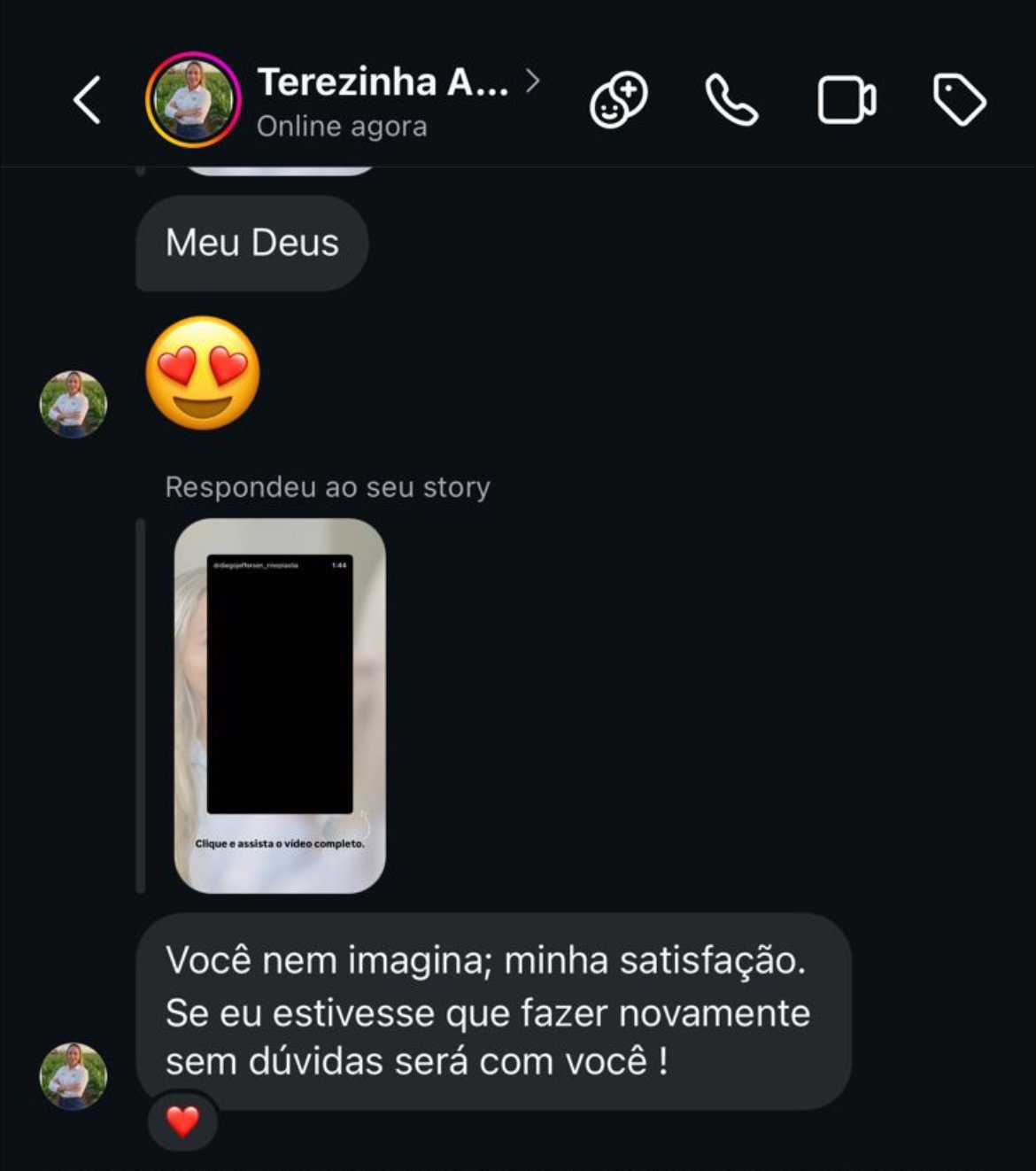1036x1171 pixels.
Task: View the heart reaction on the last message
Action: click(183, 1121)
